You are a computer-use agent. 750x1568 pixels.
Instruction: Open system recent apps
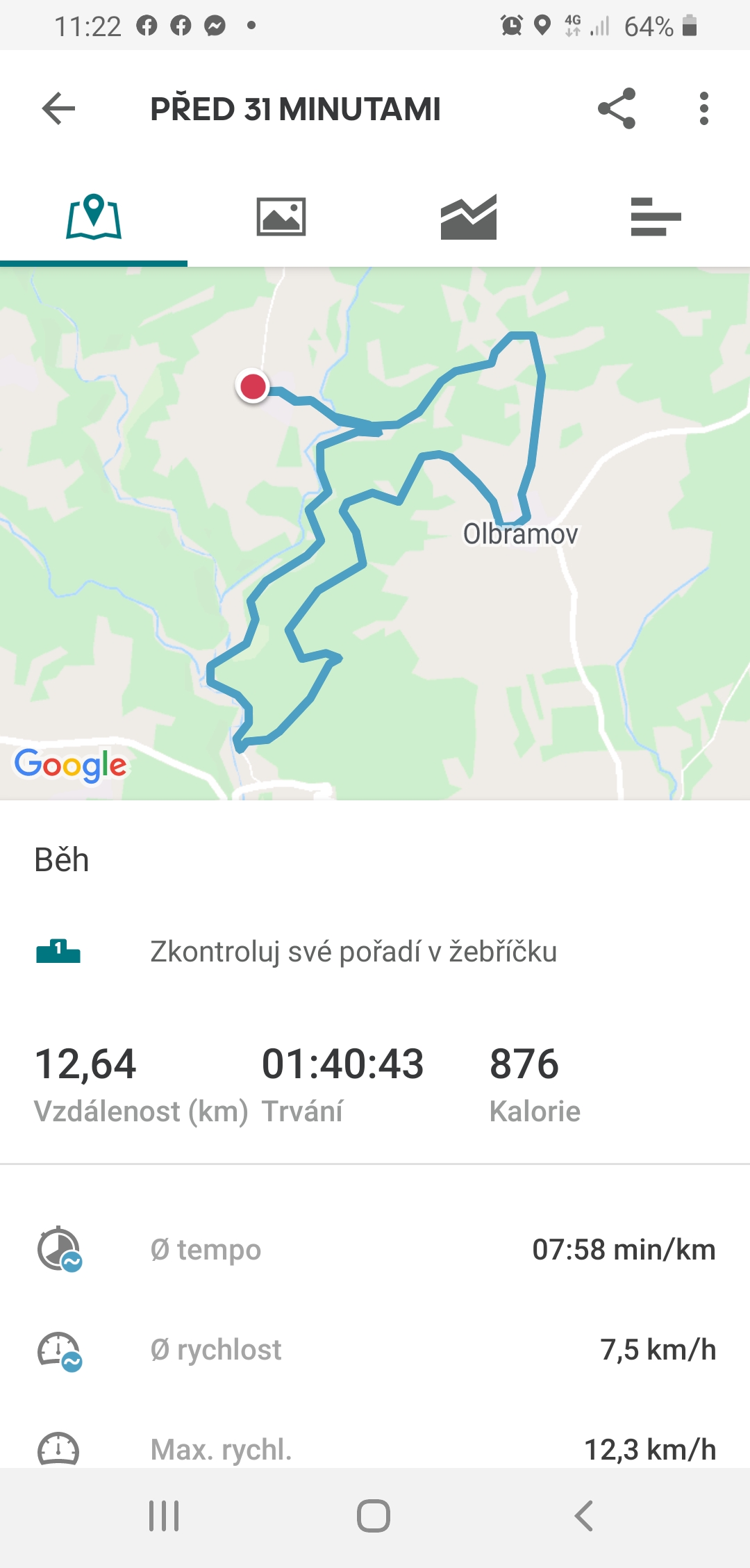pos(164,1516)
